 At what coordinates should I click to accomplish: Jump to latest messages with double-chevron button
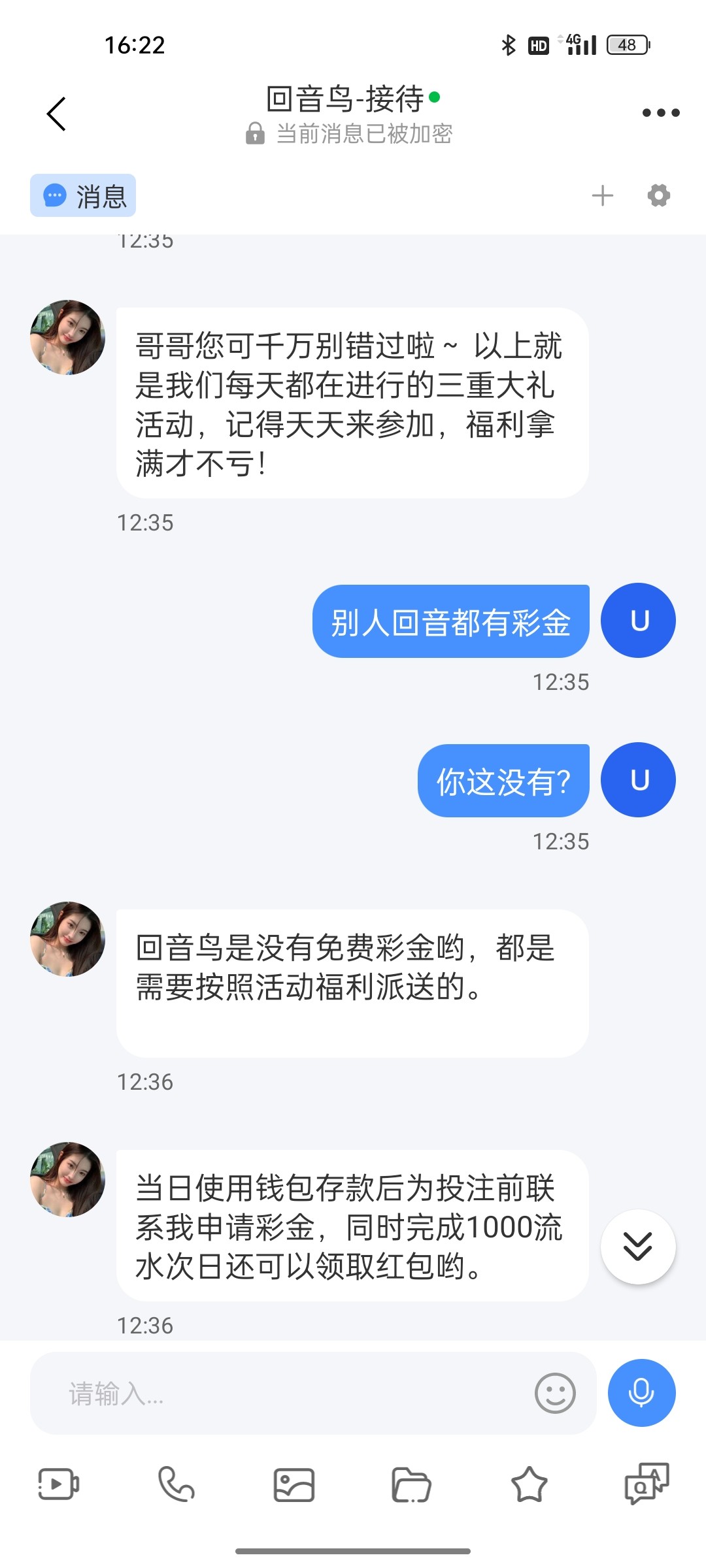[x=637, y=1247]
